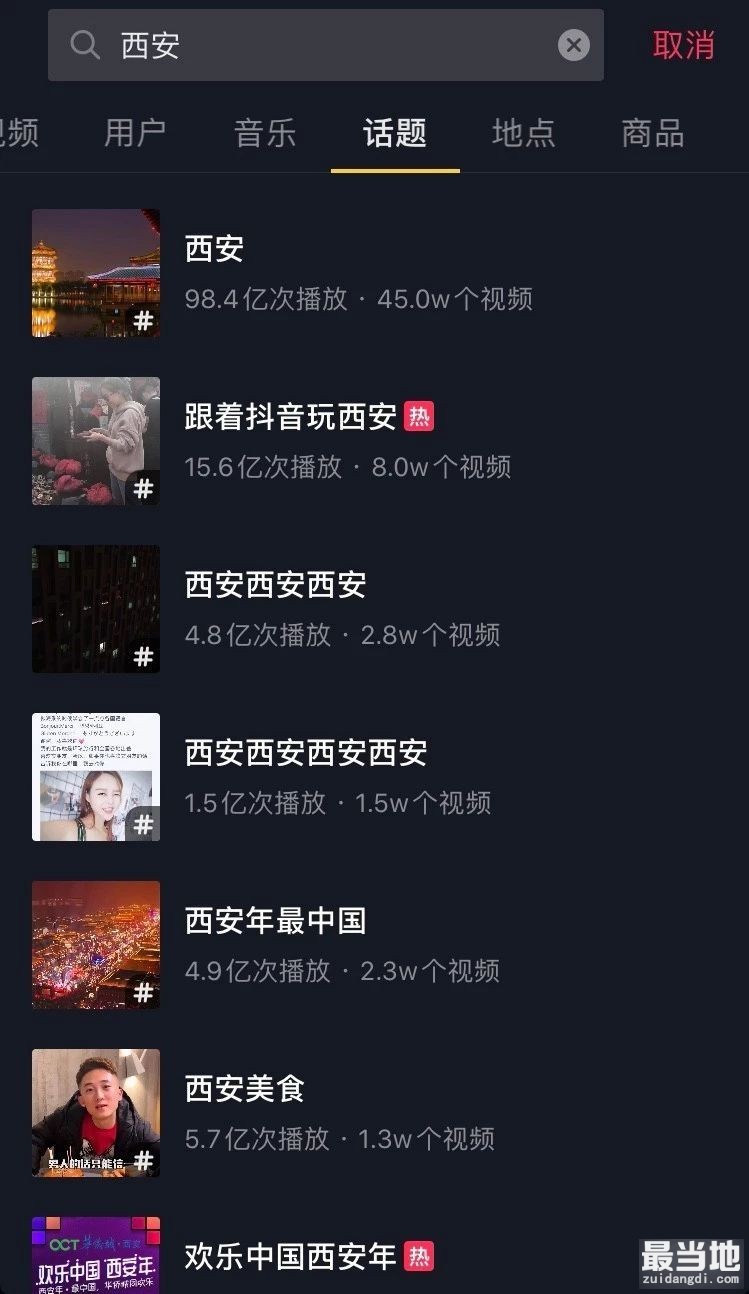Viewport: 749px width, 1294px height.
Task: Select the 话题 tab
Action: point(395,133)
